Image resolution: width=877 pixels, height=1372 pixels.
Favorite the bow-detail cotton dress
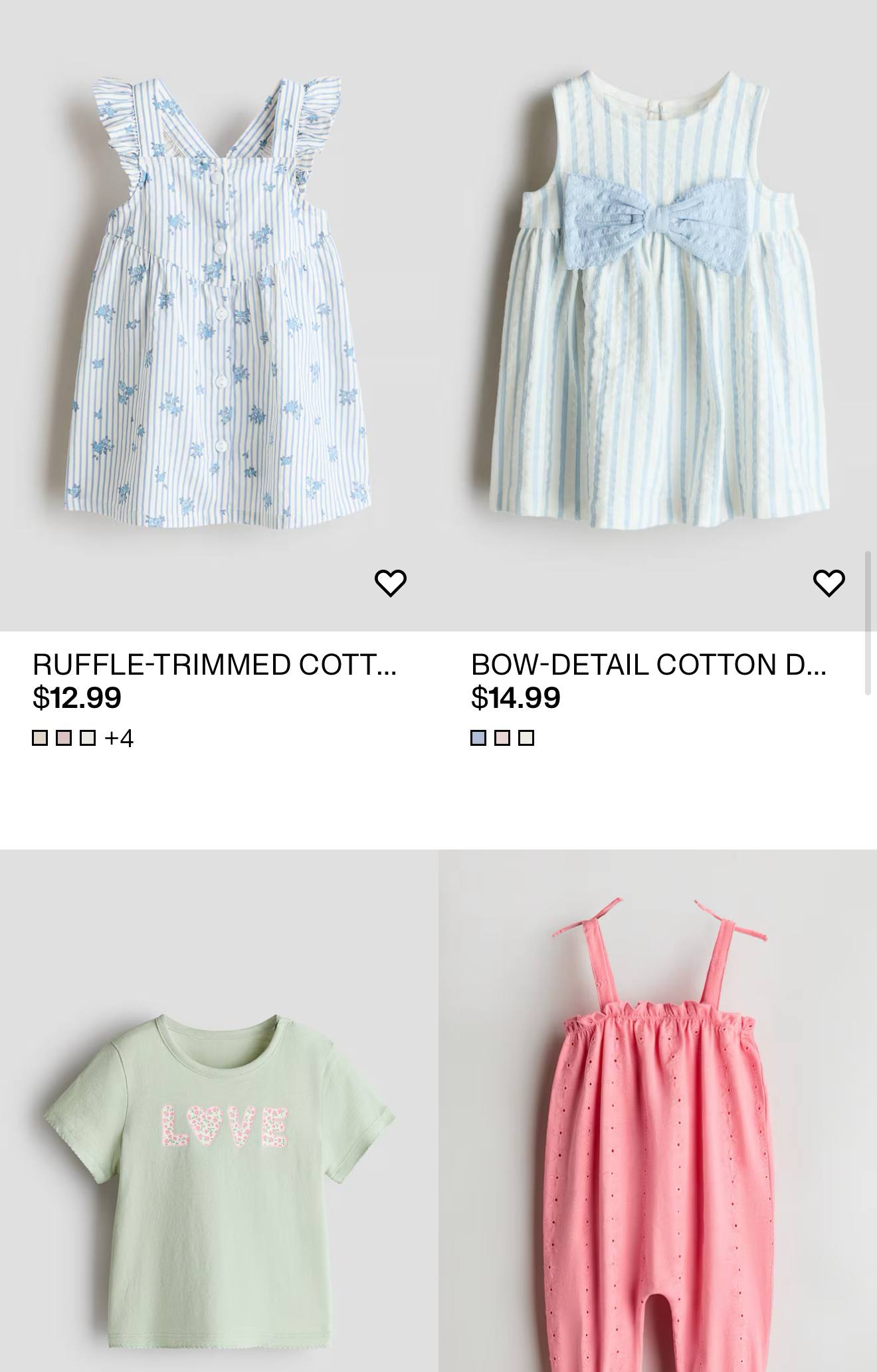tap(828, 583)
